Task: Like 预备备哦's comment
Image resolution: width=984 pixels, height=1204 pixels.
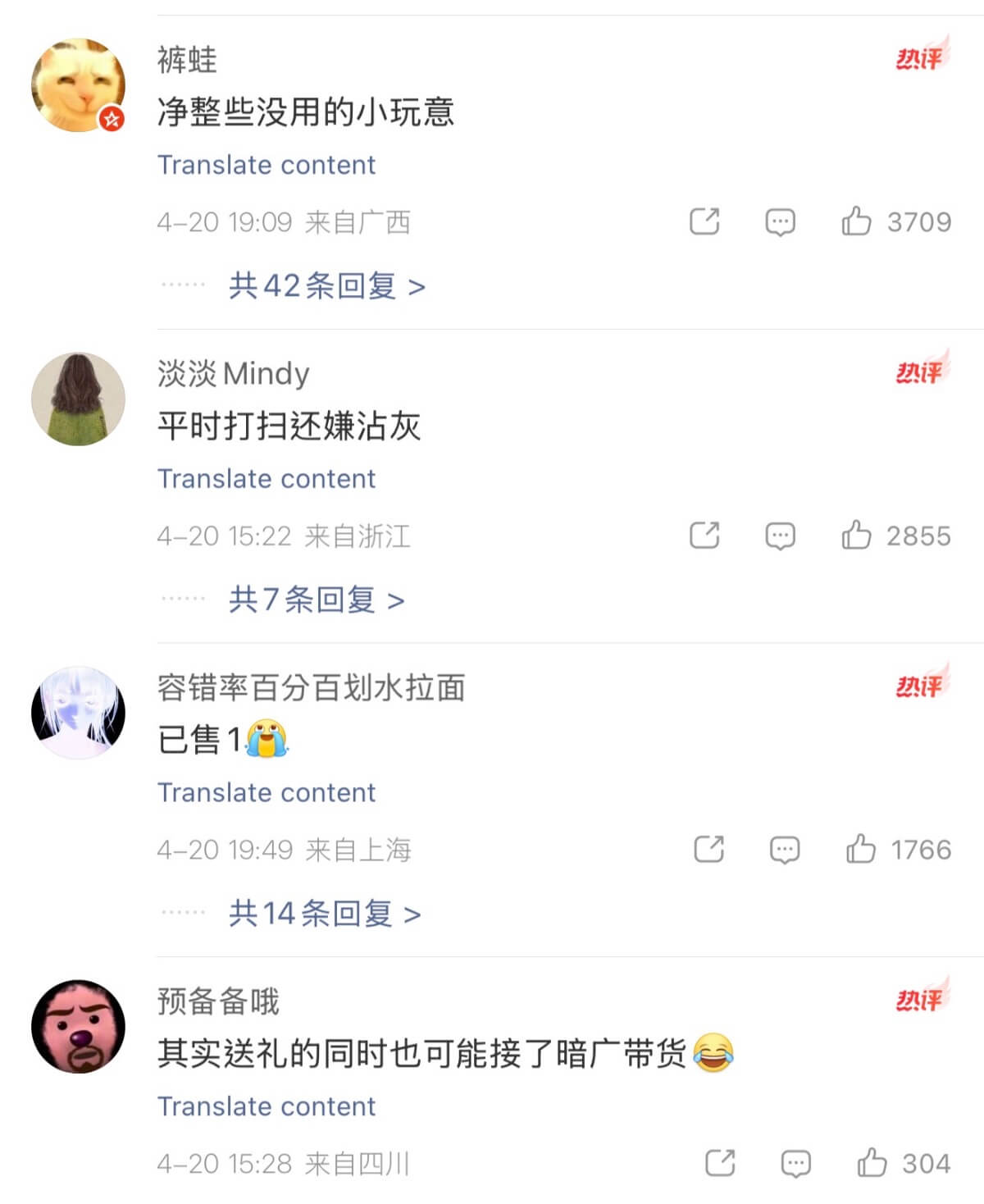Action: click(872, 1163)
